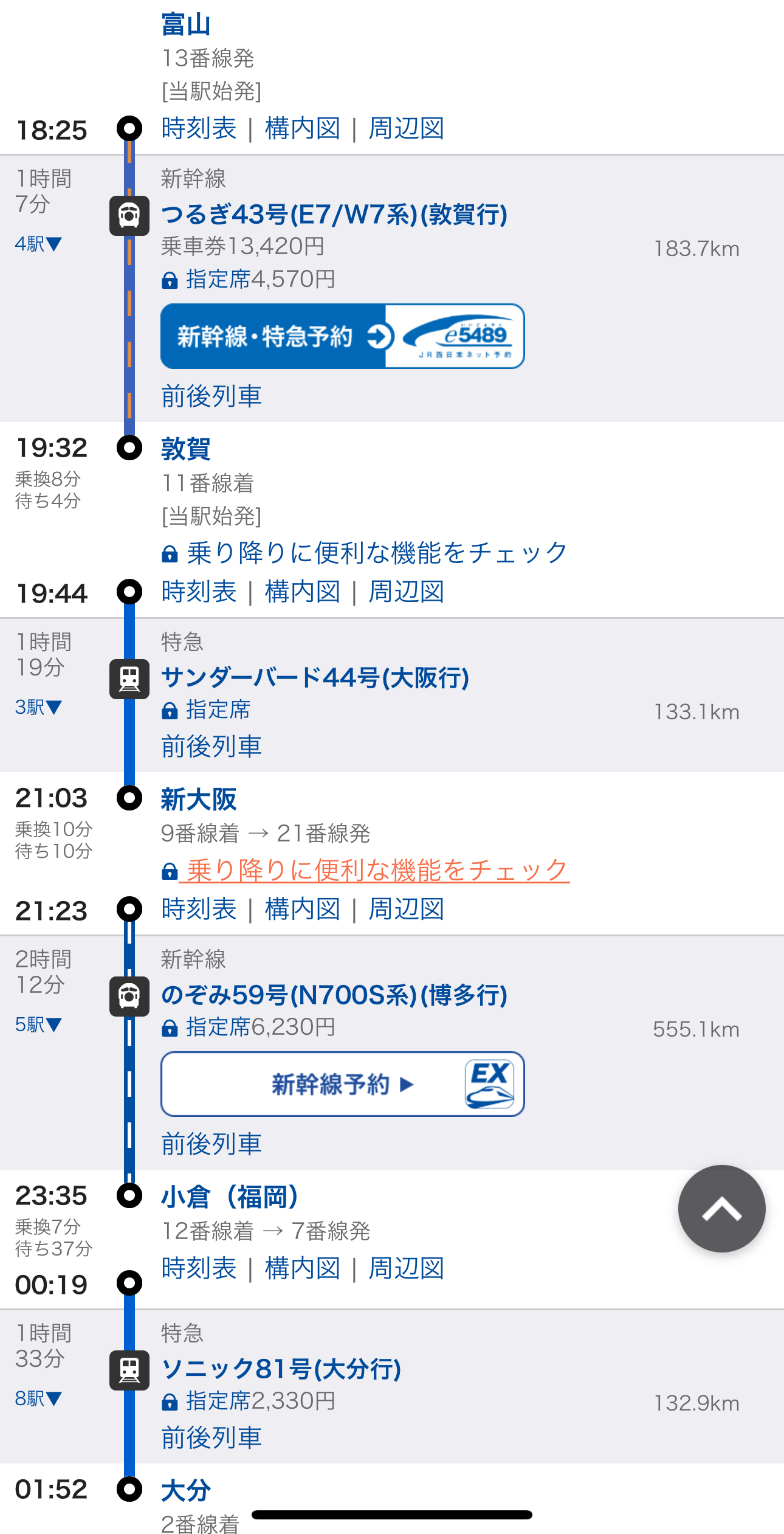The width and height of the screenshot is (784, 1534).
Task: View 前後列車 for つるぎ43号
Action: [211, 396]
